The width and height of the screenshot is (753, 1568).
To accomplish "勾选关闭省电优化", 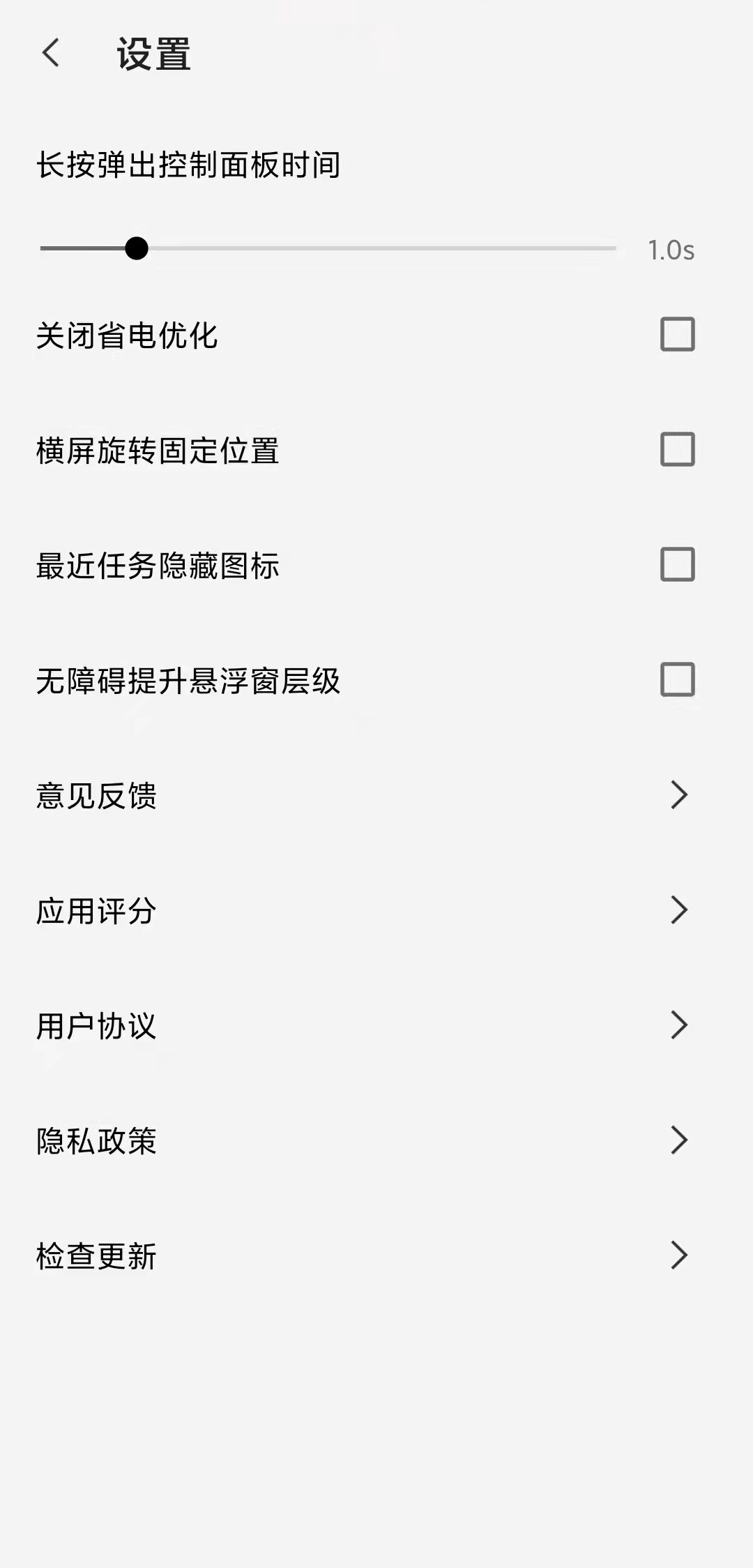I will (676, 336).
